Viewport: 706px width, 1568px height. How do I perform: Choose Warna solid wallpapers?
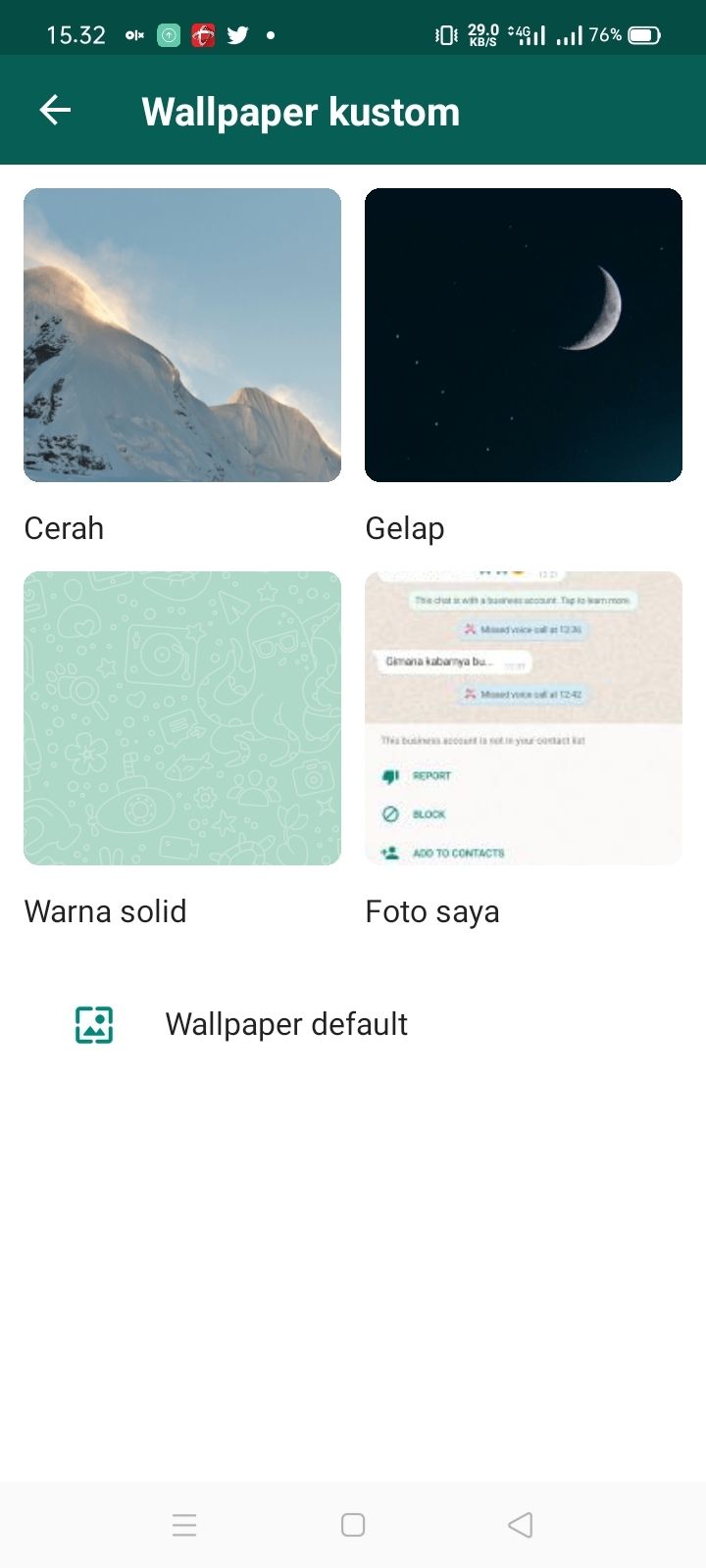click(x=182, y=718)
